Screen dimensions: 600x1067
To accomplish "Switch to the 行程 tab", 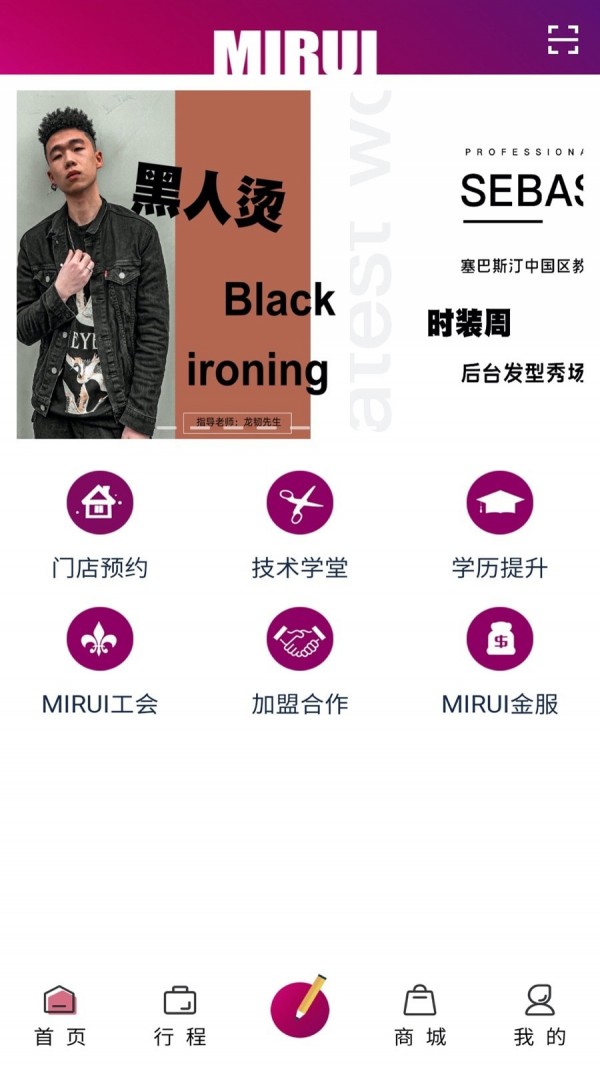I will point(180,1015).
